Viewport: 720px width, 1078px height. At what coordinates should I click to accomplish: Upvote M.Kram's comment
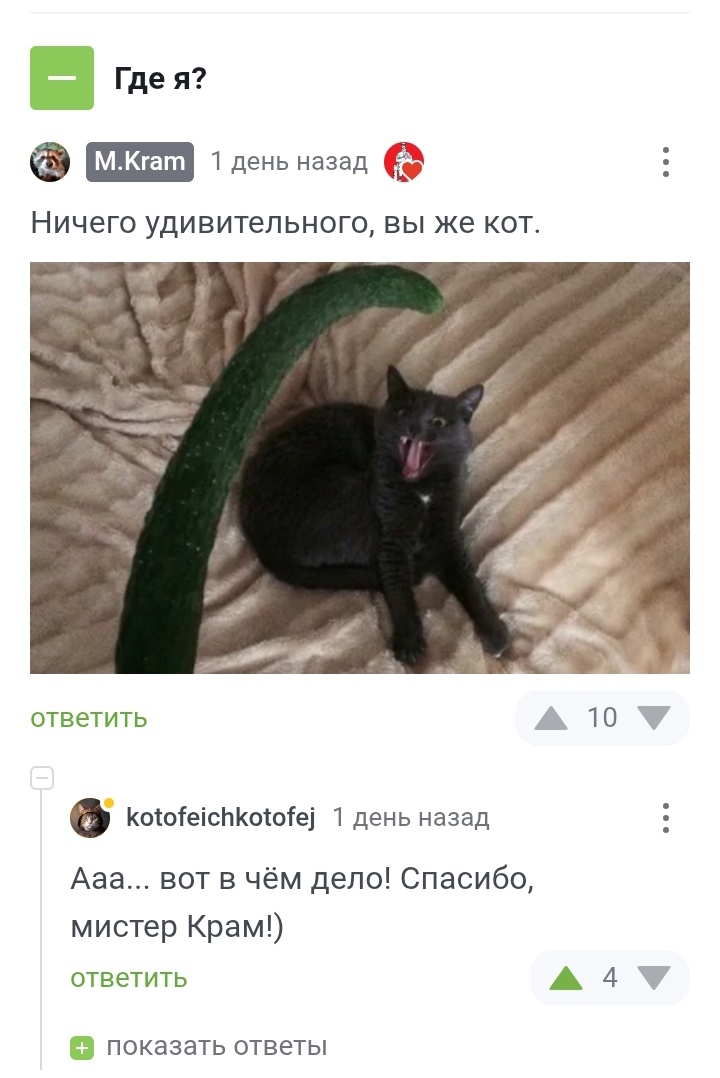(x=551, y=718)
